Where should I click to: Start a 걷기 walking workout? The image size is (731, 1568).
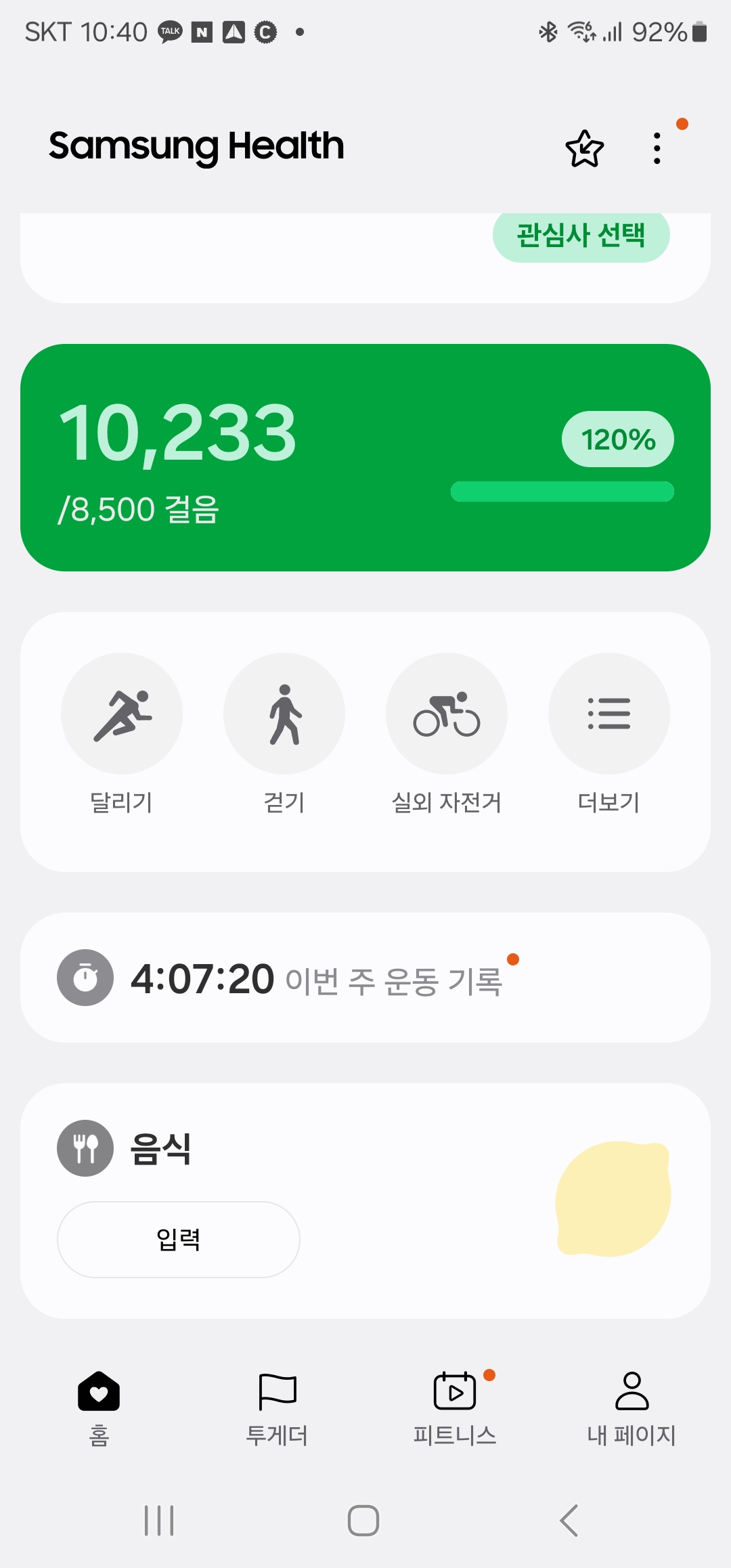(284, 714)
